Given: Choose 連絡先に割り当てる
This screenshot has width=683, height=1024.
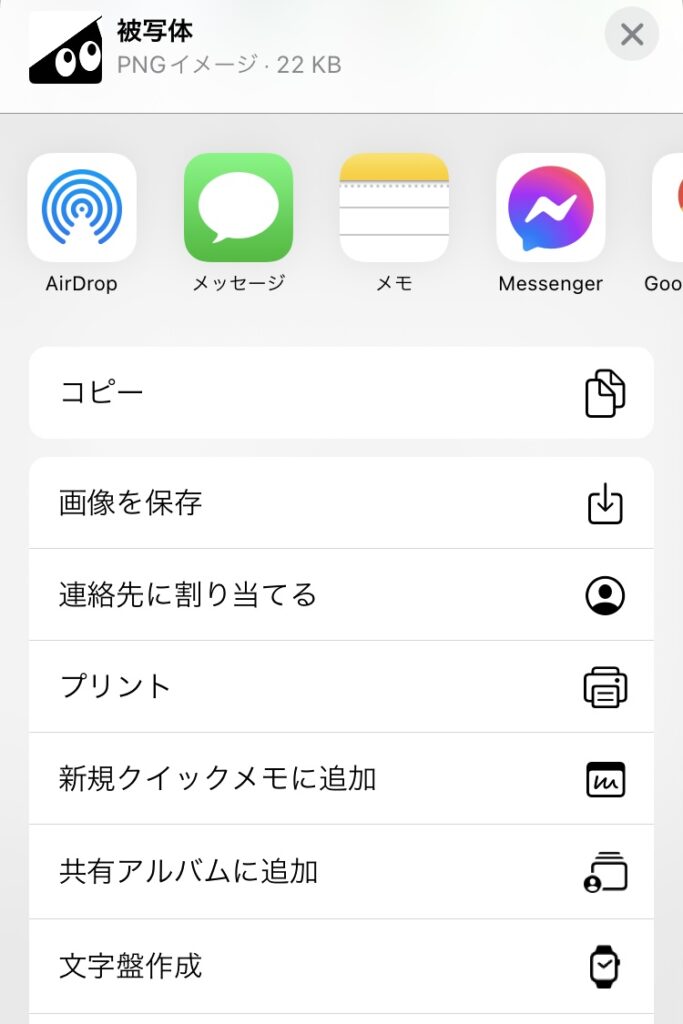Looking at the screenshot, I should point(341,595).
